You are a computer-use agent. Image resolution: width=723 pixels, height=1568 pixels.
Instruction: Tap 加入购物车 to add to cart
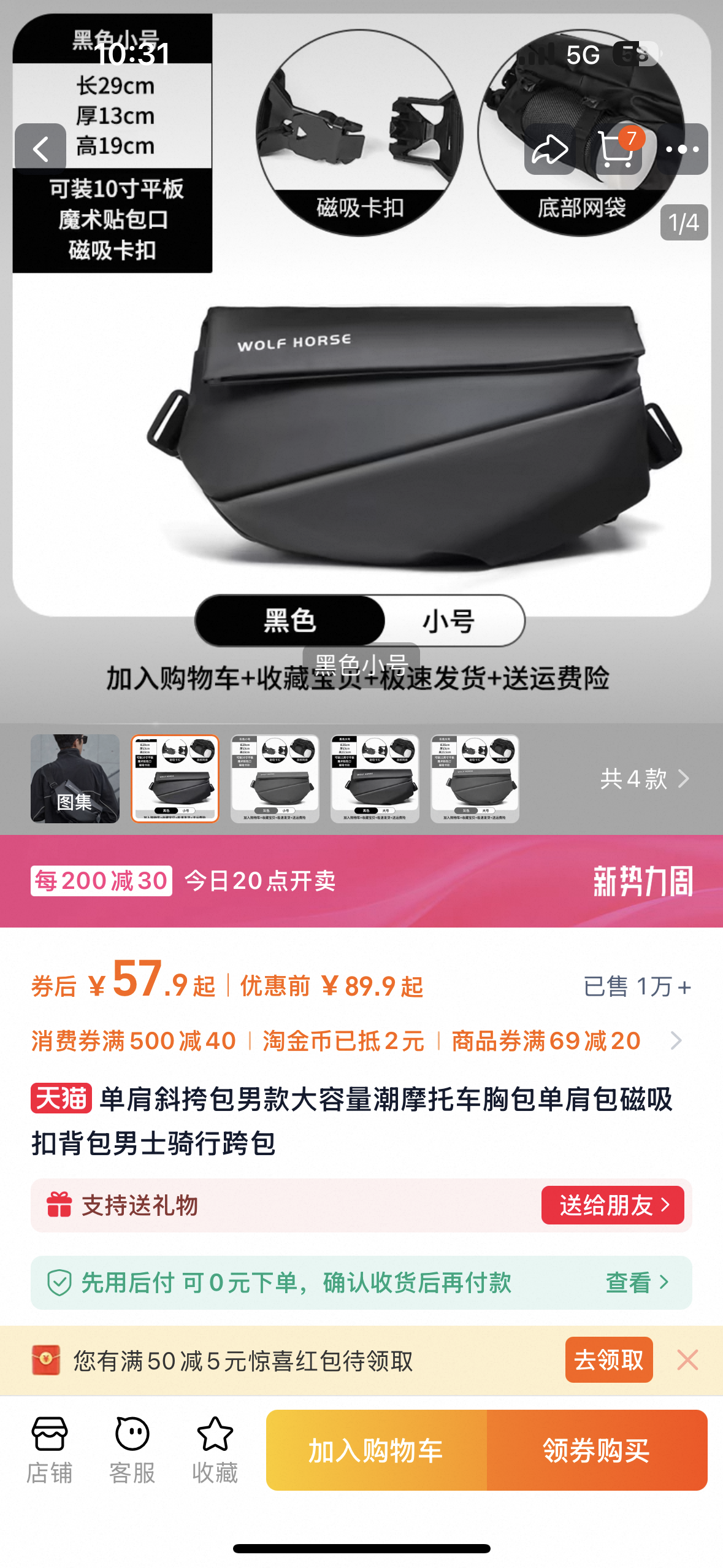(376, 1450)
